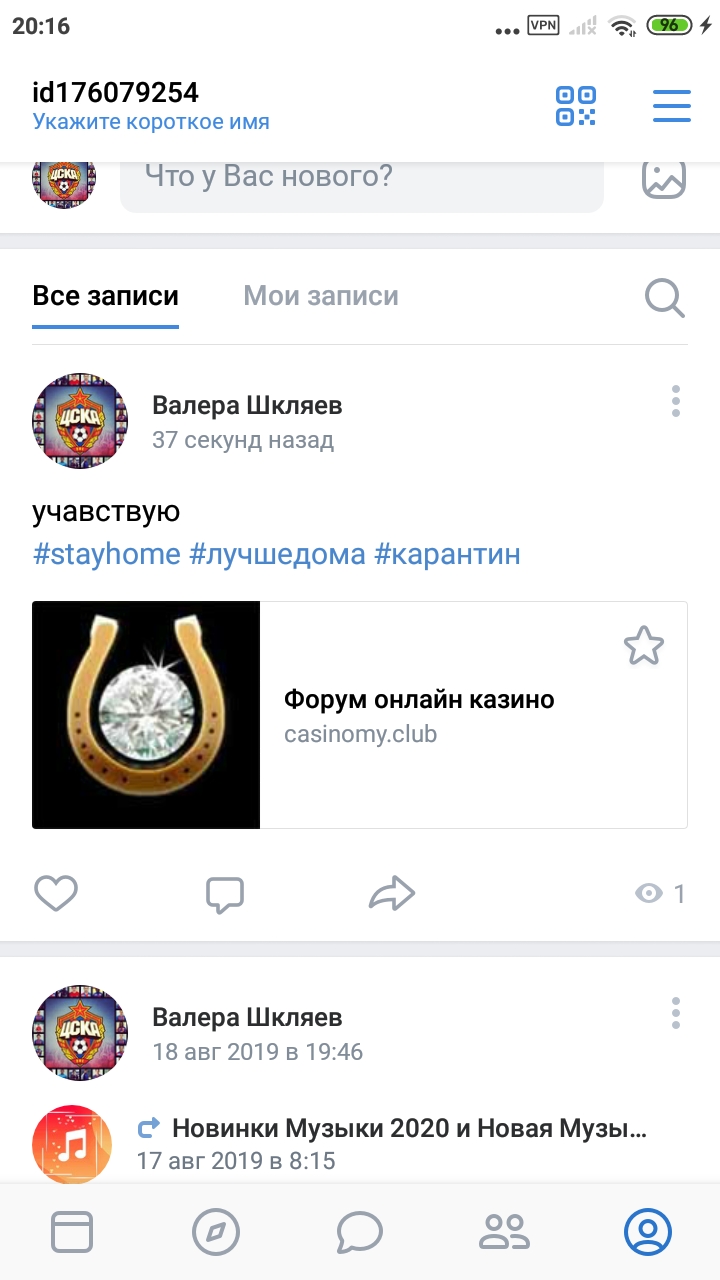
Task: Open Валера Шкляев's profile avatar
Action: 80,421
